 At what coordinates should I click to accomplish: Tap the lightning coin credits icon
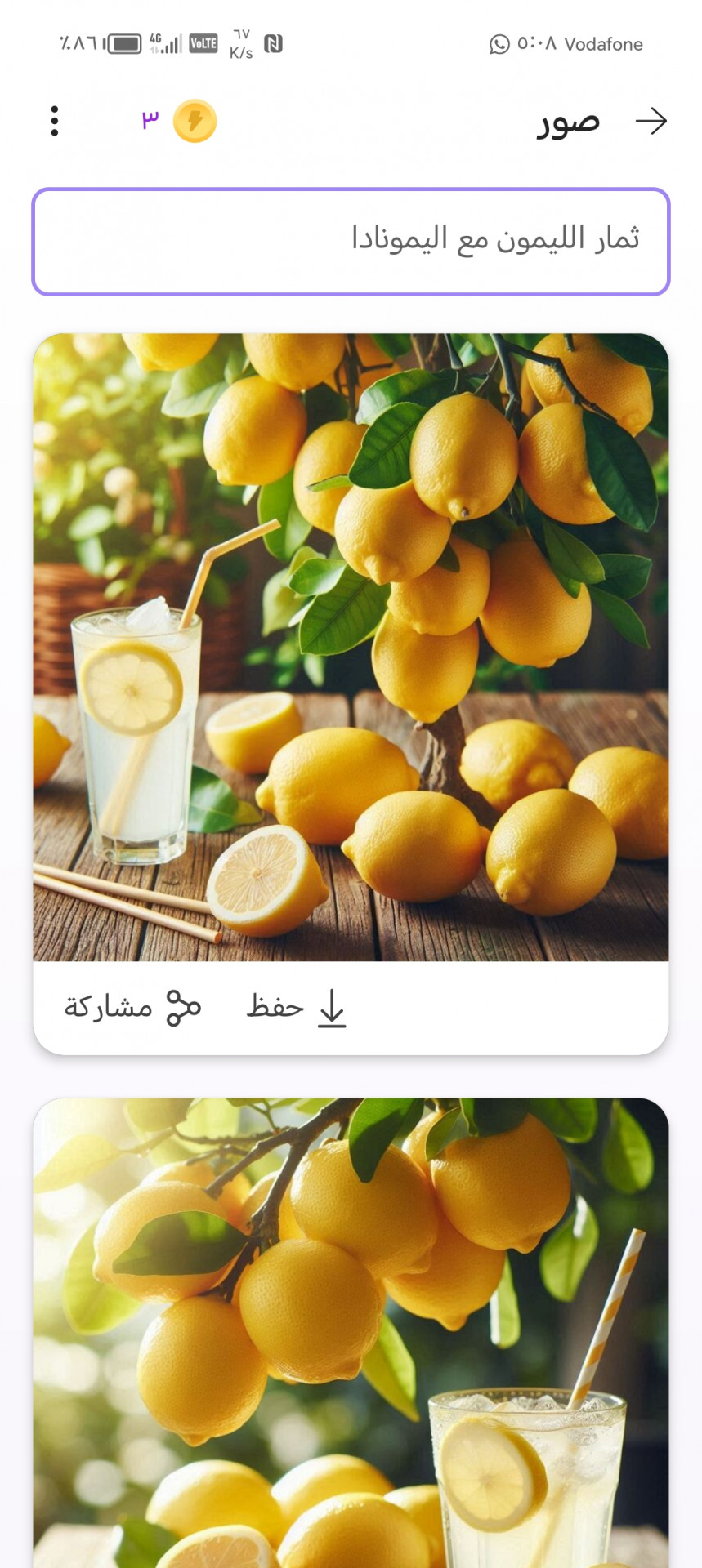click(x=195, y=121)
